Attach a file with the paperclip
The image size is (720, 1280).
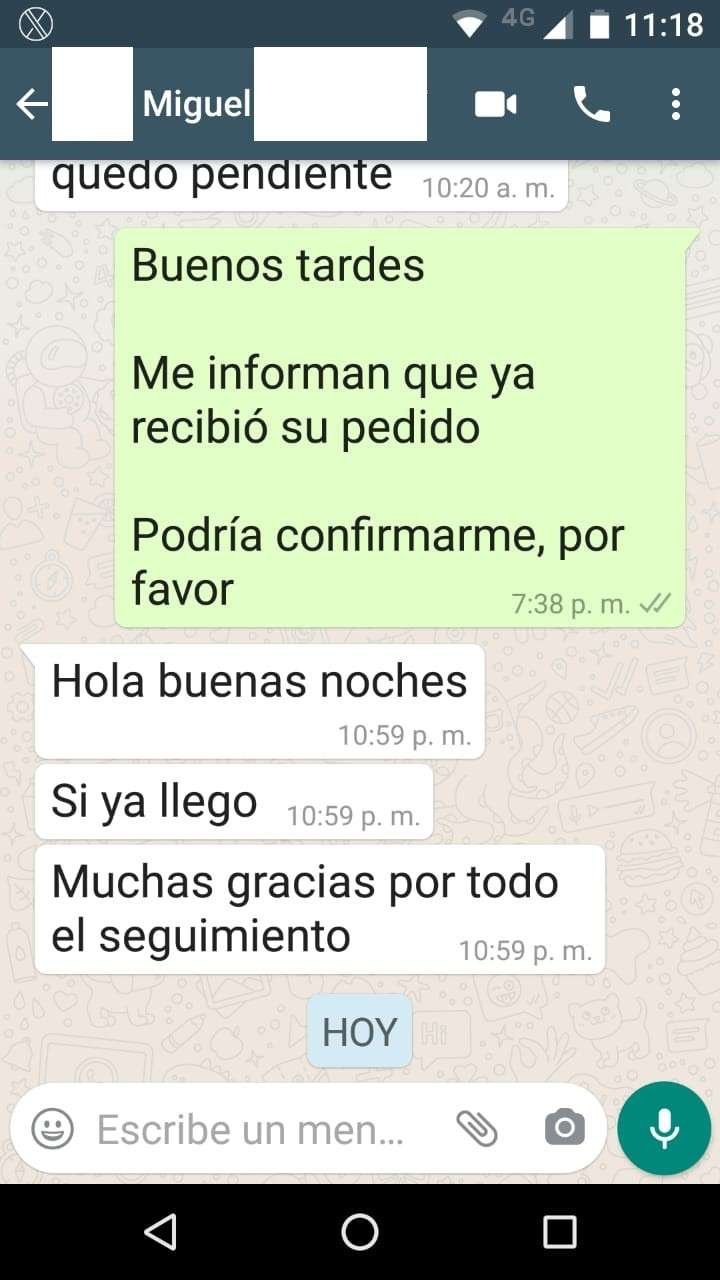[477, 1129]
